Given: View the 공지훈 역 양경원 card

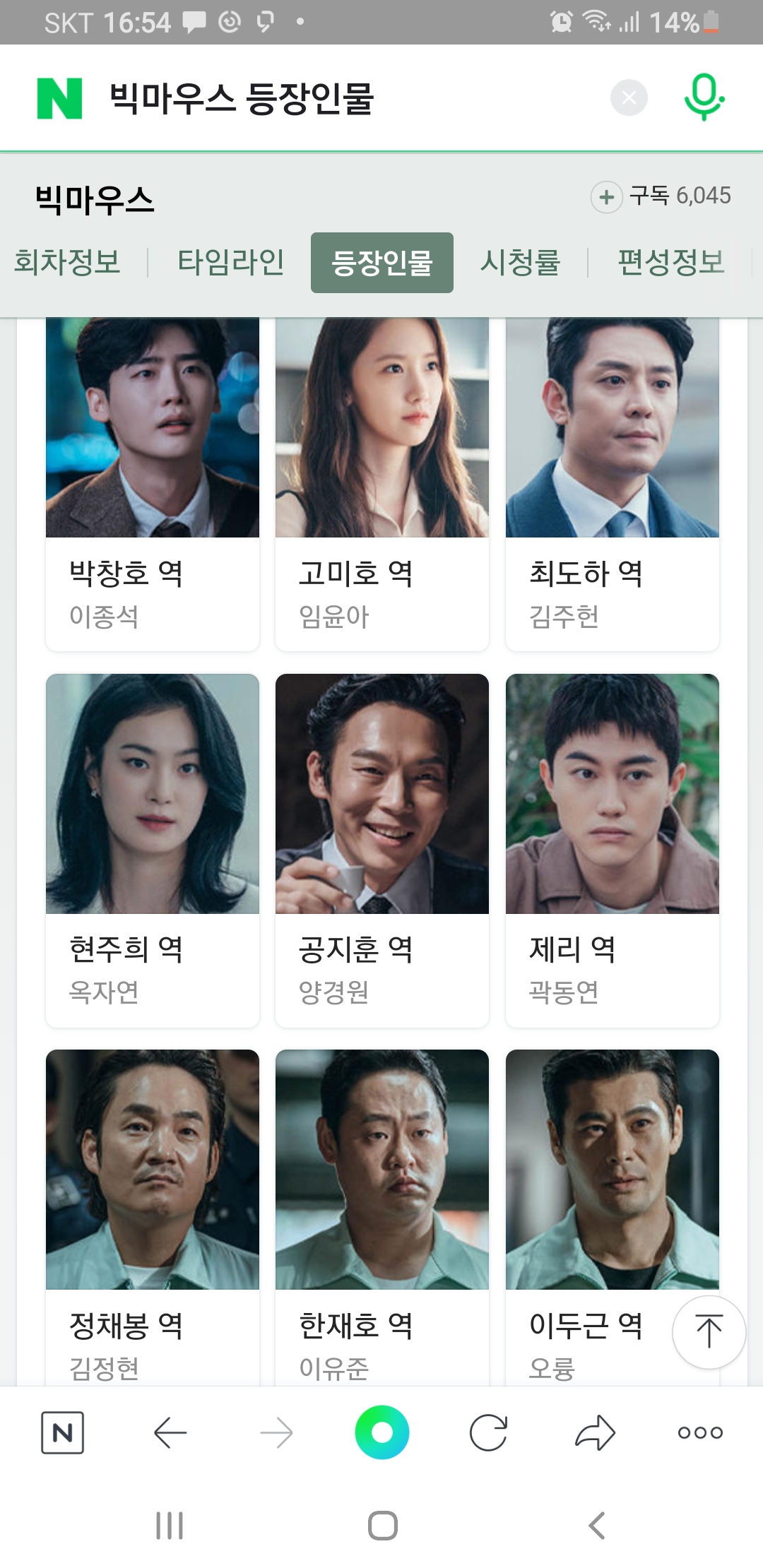Looking at the screenshot, I should point(382,850).
